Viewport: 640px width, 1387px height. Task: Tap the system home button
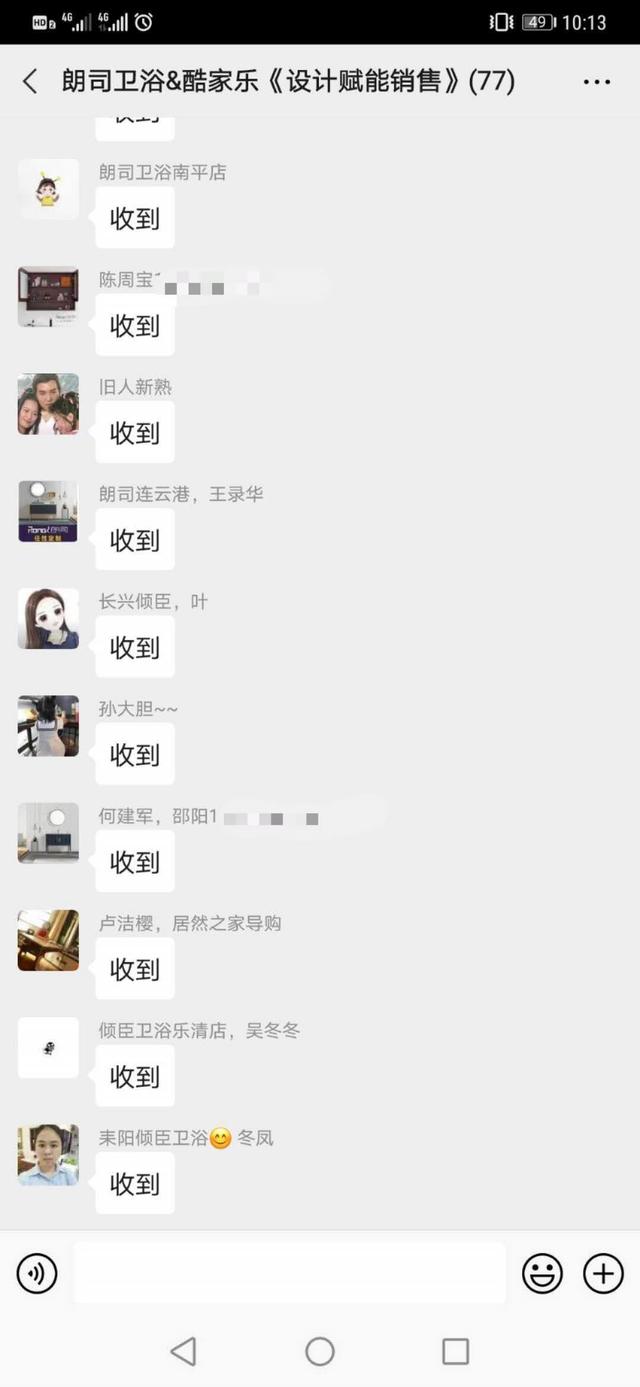[x=320, y=1352]
